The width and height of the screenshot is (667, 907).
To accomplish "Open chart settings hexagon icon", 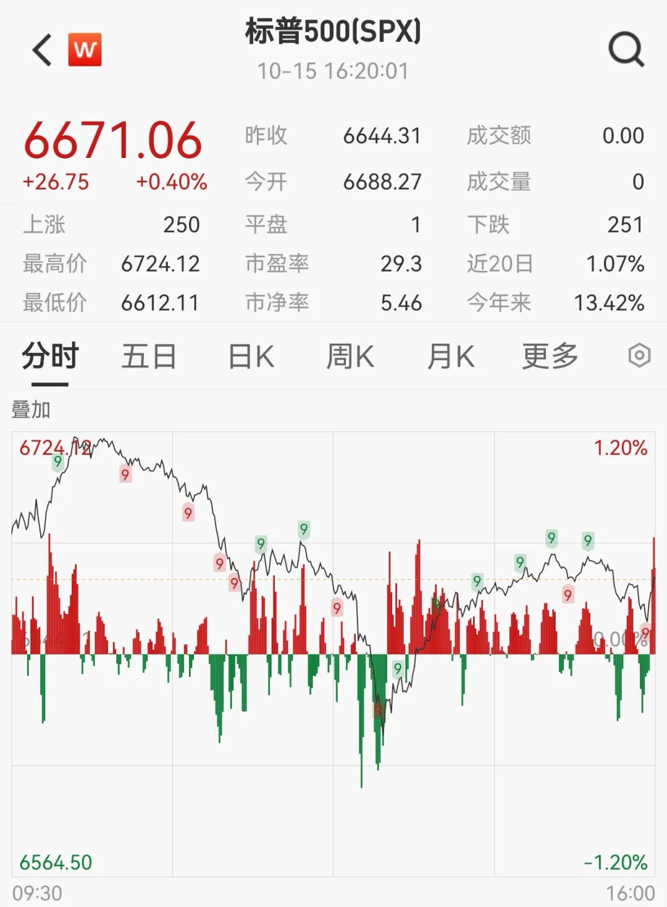I will coord(640,356).
